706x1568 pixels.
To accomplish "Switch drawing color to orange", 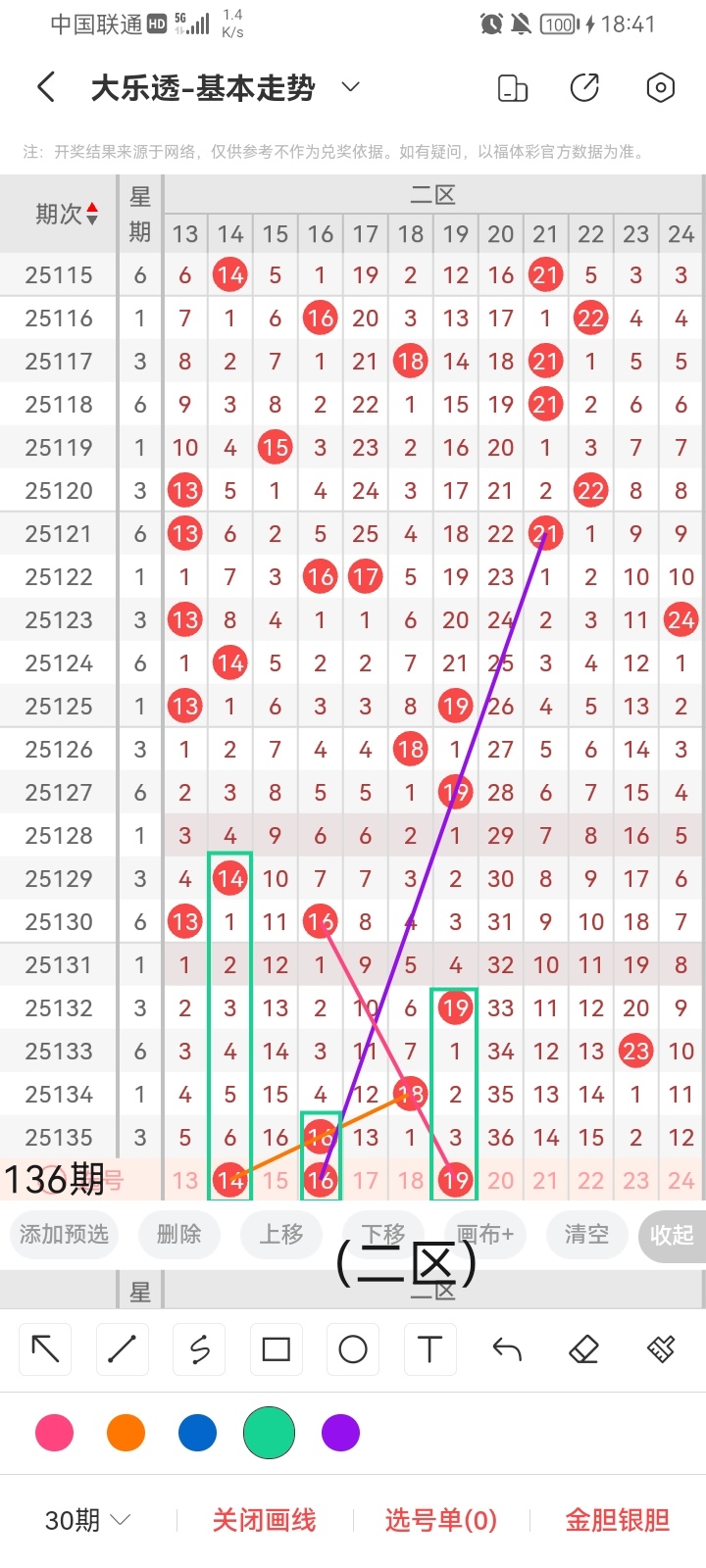I will point(126,1433).
